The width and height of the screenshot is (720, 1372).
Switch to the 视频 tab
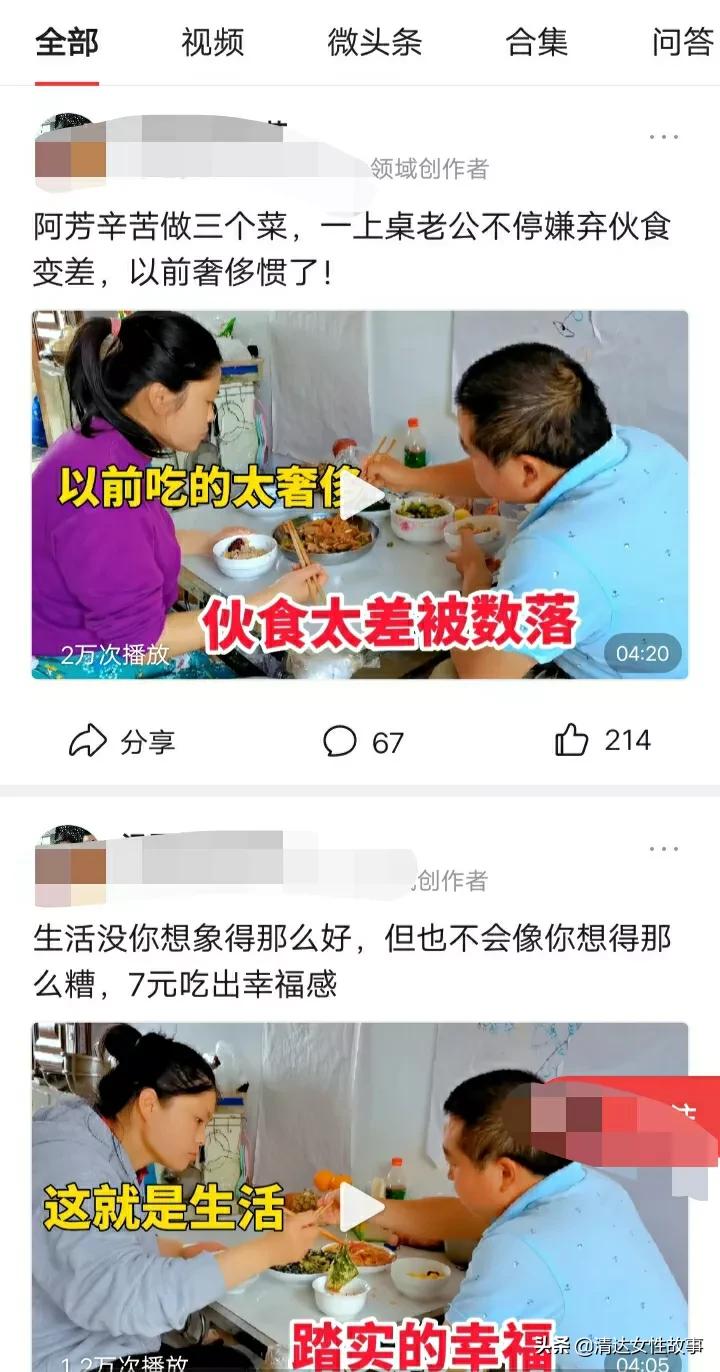[x=210, y=43]
